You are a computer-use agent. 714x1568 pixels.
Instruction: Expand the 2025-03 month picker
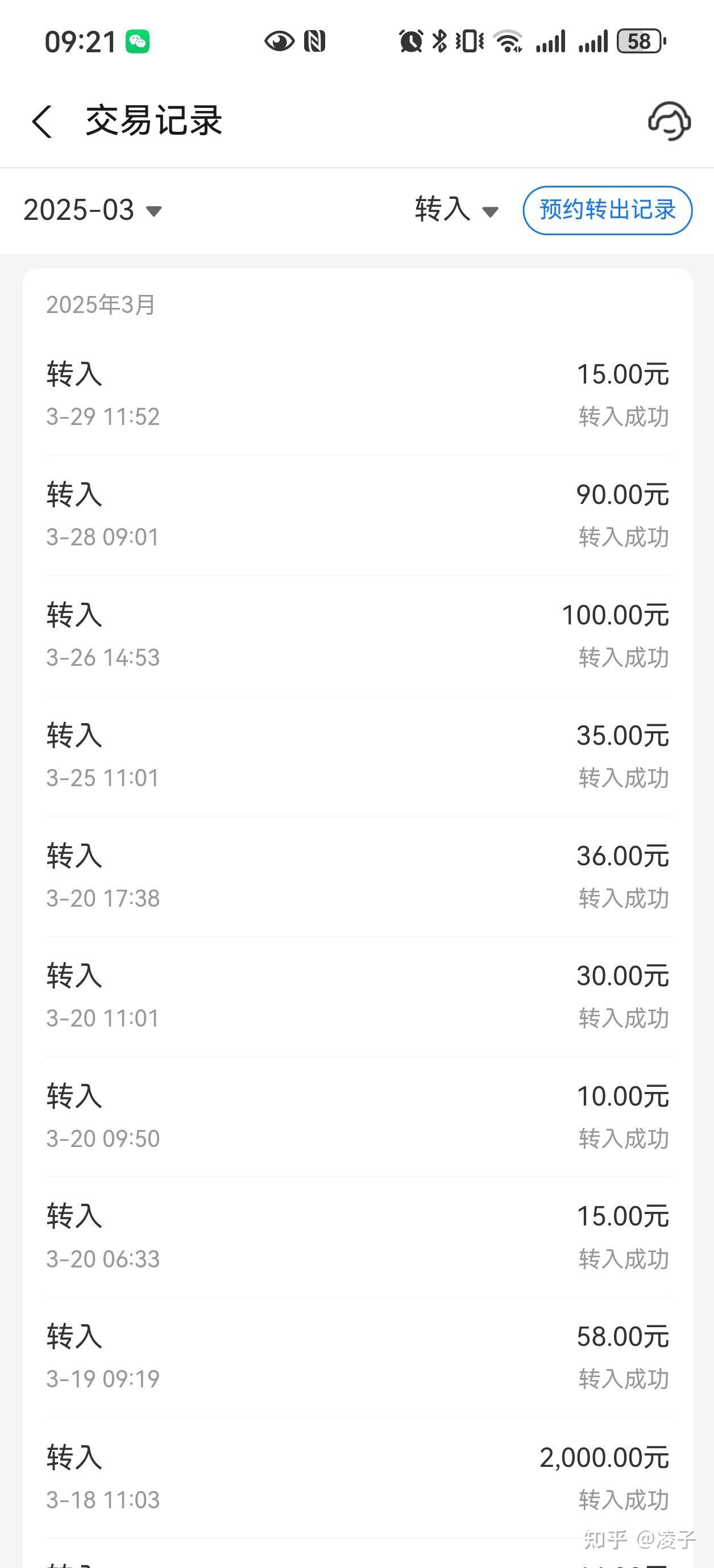tap(93, 211)
